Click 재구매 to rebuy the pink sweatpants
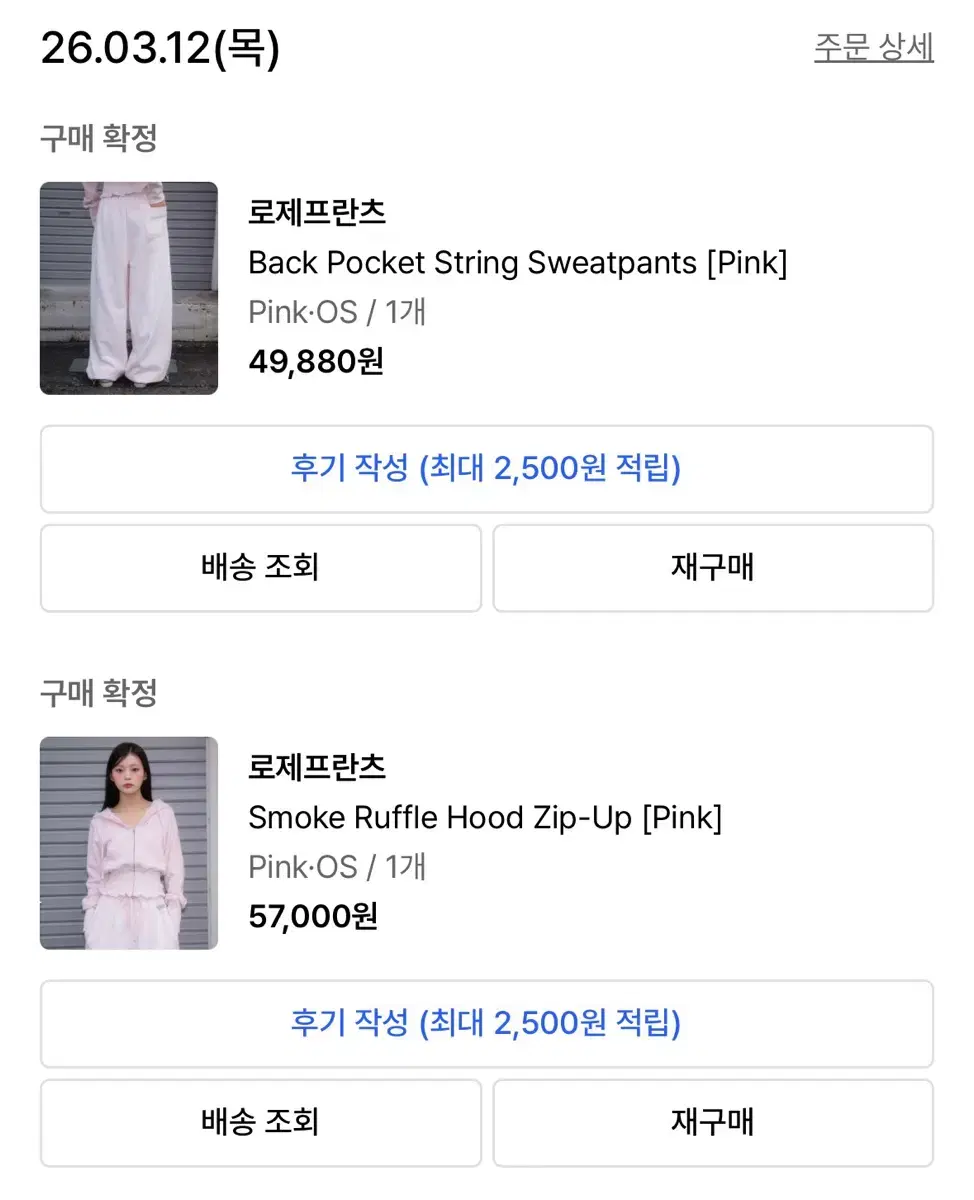974x1200 pixels. (713, 568)
